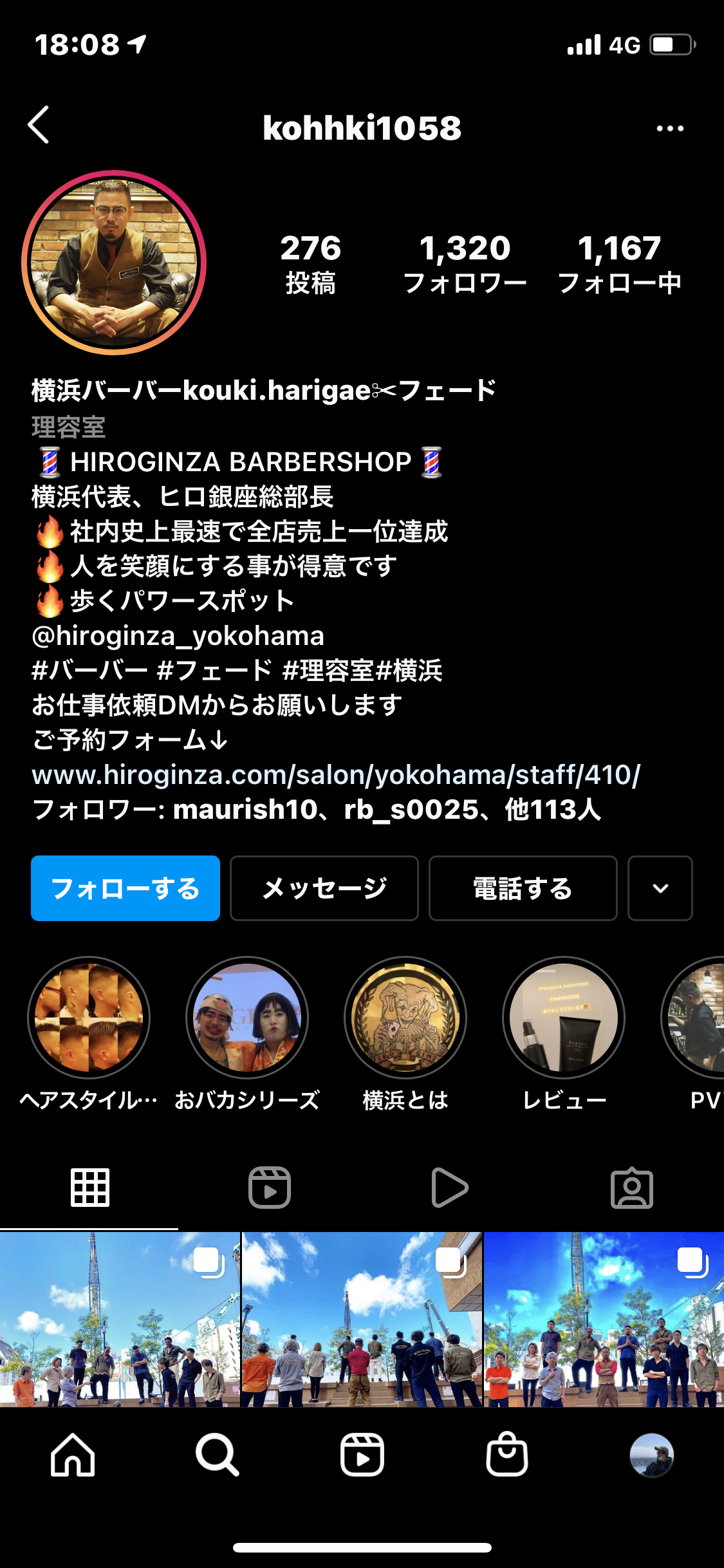Switch to the Reels tab on the profile
The image size is (724, 1568).
coord(270,1188)
